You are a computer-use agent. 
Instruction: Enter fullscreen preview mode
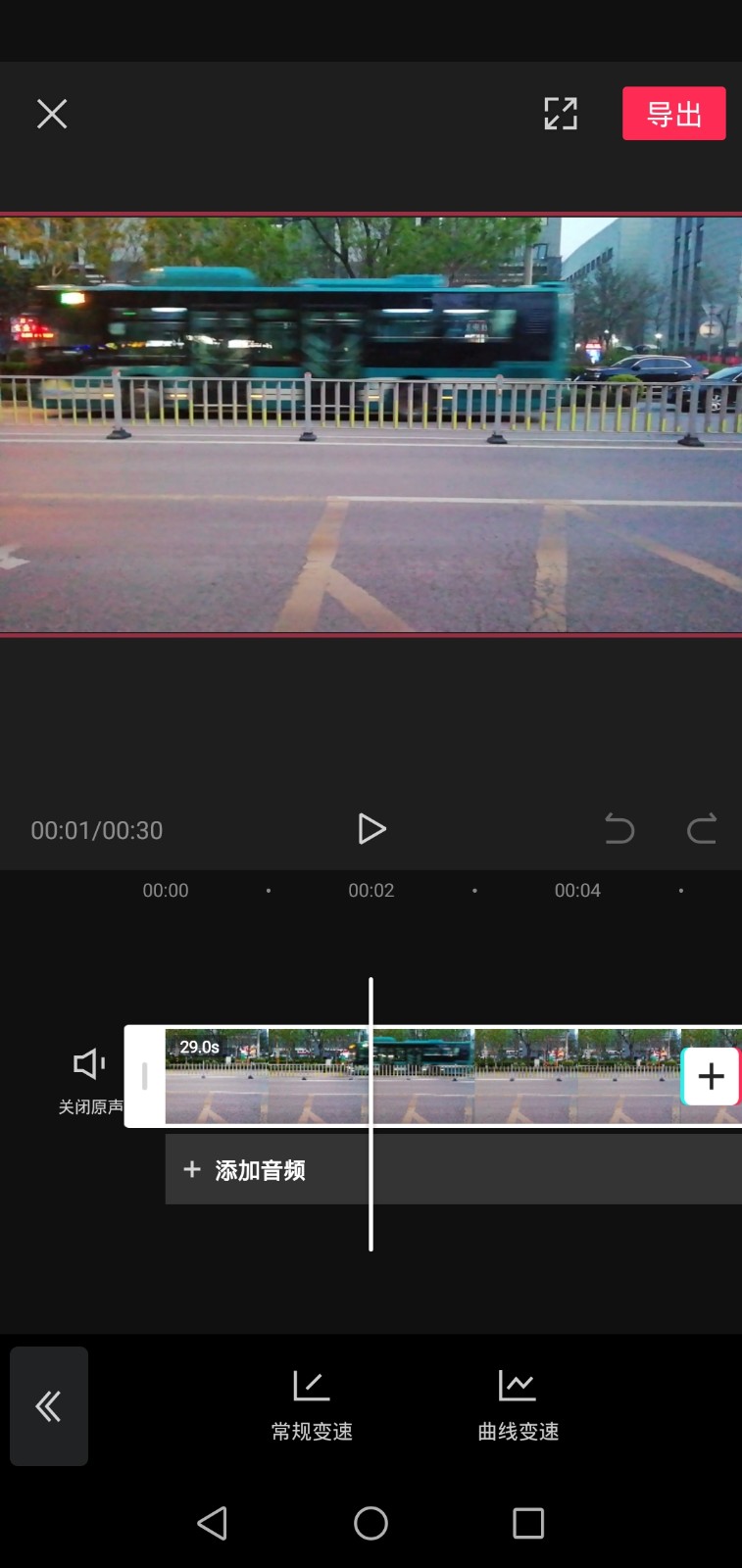click(x=561, y=114)
